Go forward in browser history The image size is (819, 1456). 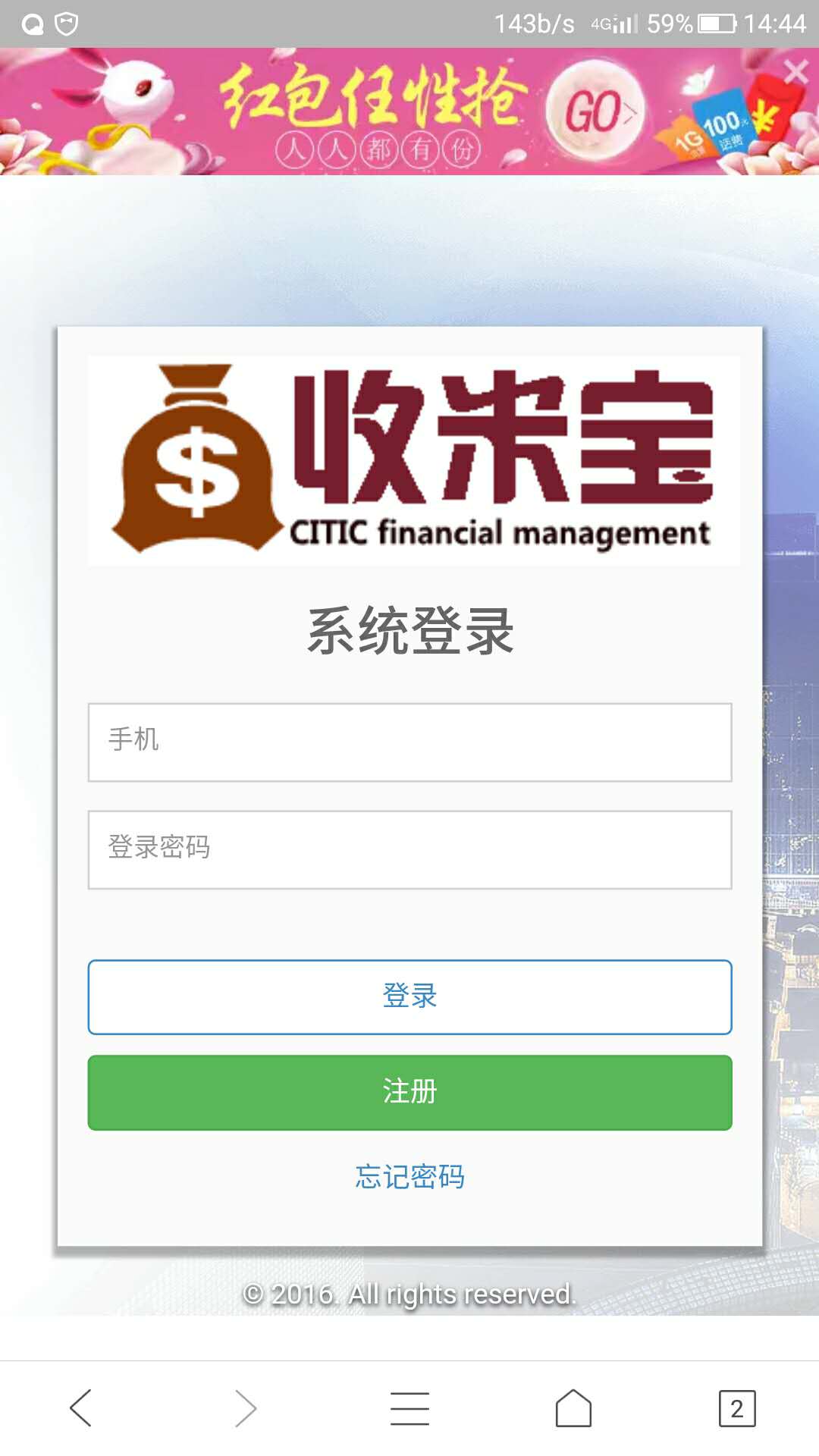tap(245, 1408)
